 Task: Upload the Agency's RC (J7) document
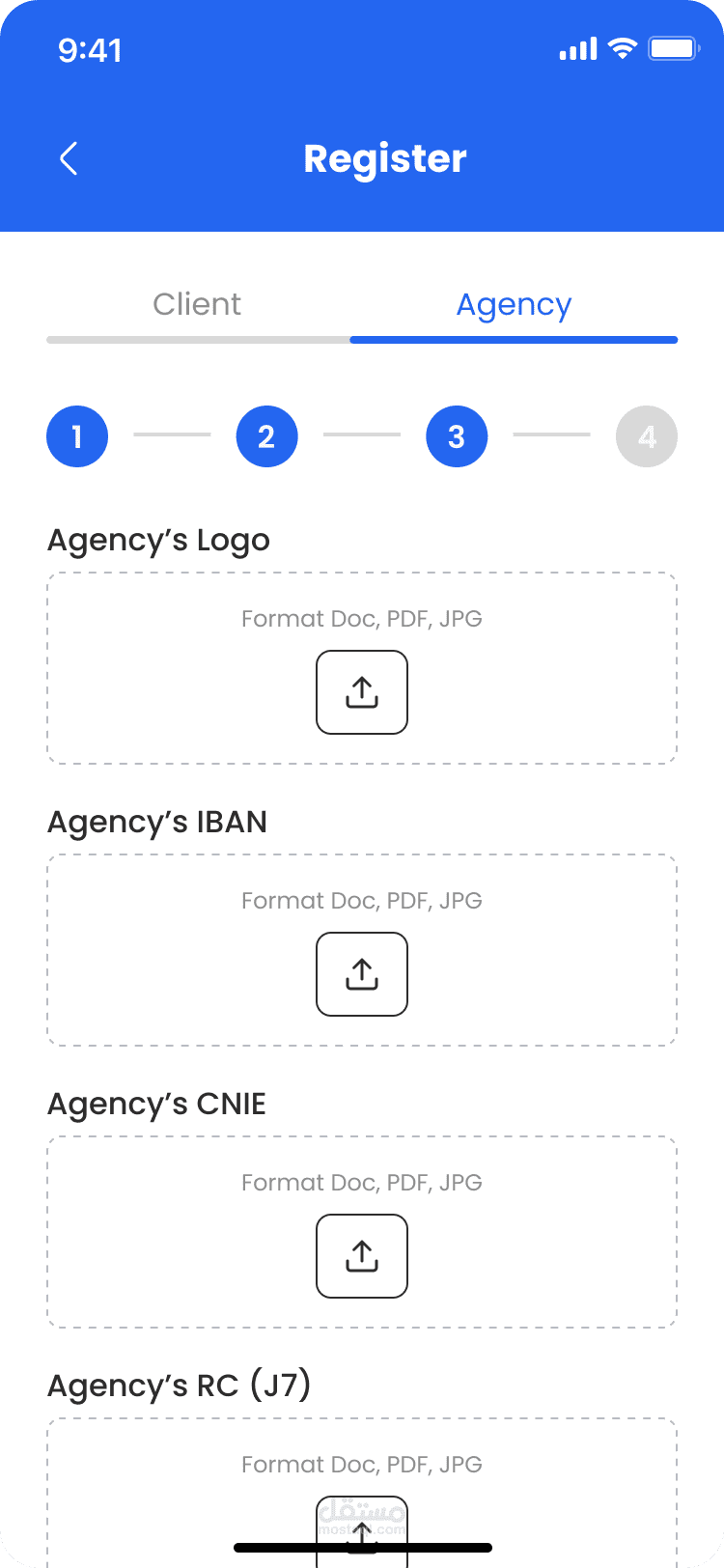coord(362,1531)
